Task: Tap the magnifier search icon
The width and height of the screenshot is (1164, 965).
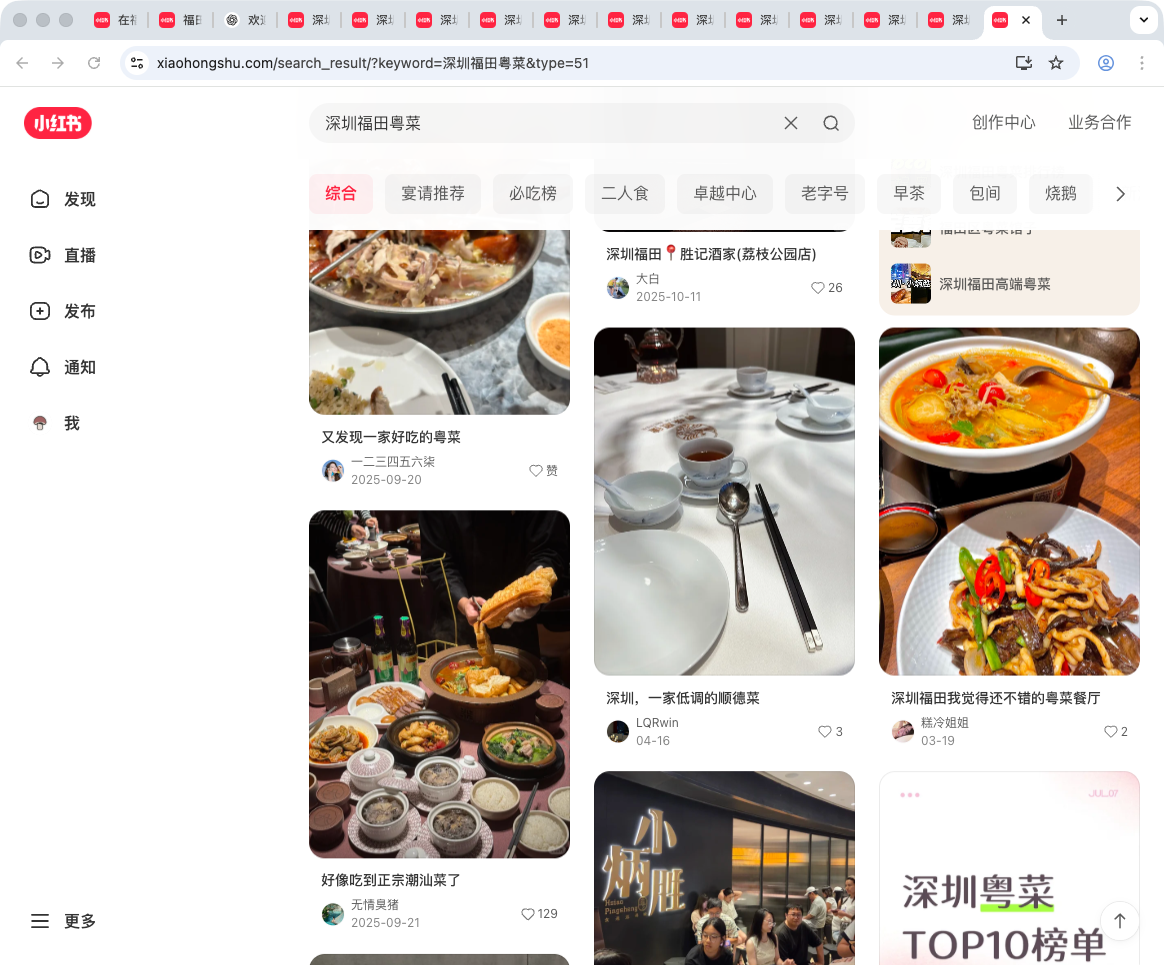Action: point(831,123)
